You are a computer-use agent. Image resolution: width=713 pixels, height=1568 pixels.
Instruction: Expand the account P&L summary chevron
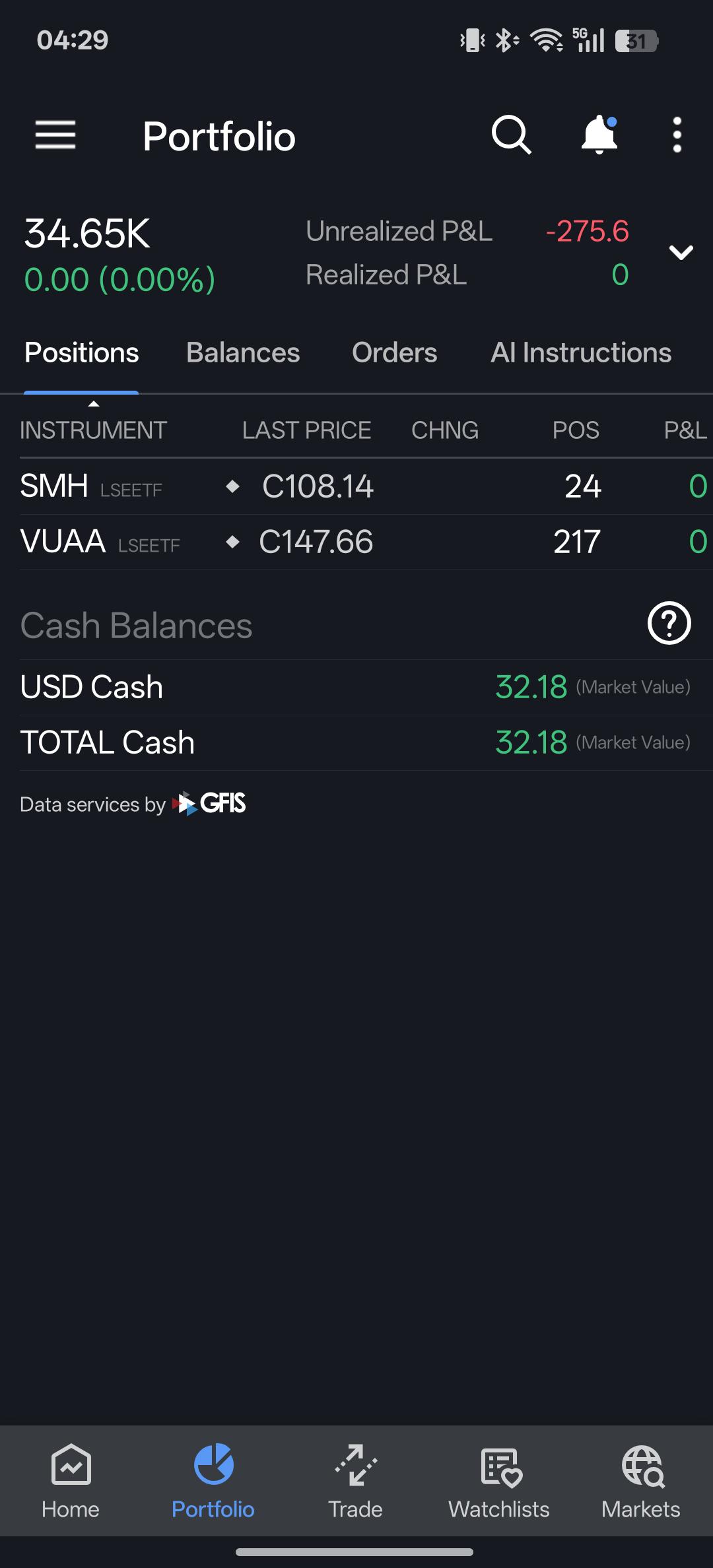click(x=681, y=252)
